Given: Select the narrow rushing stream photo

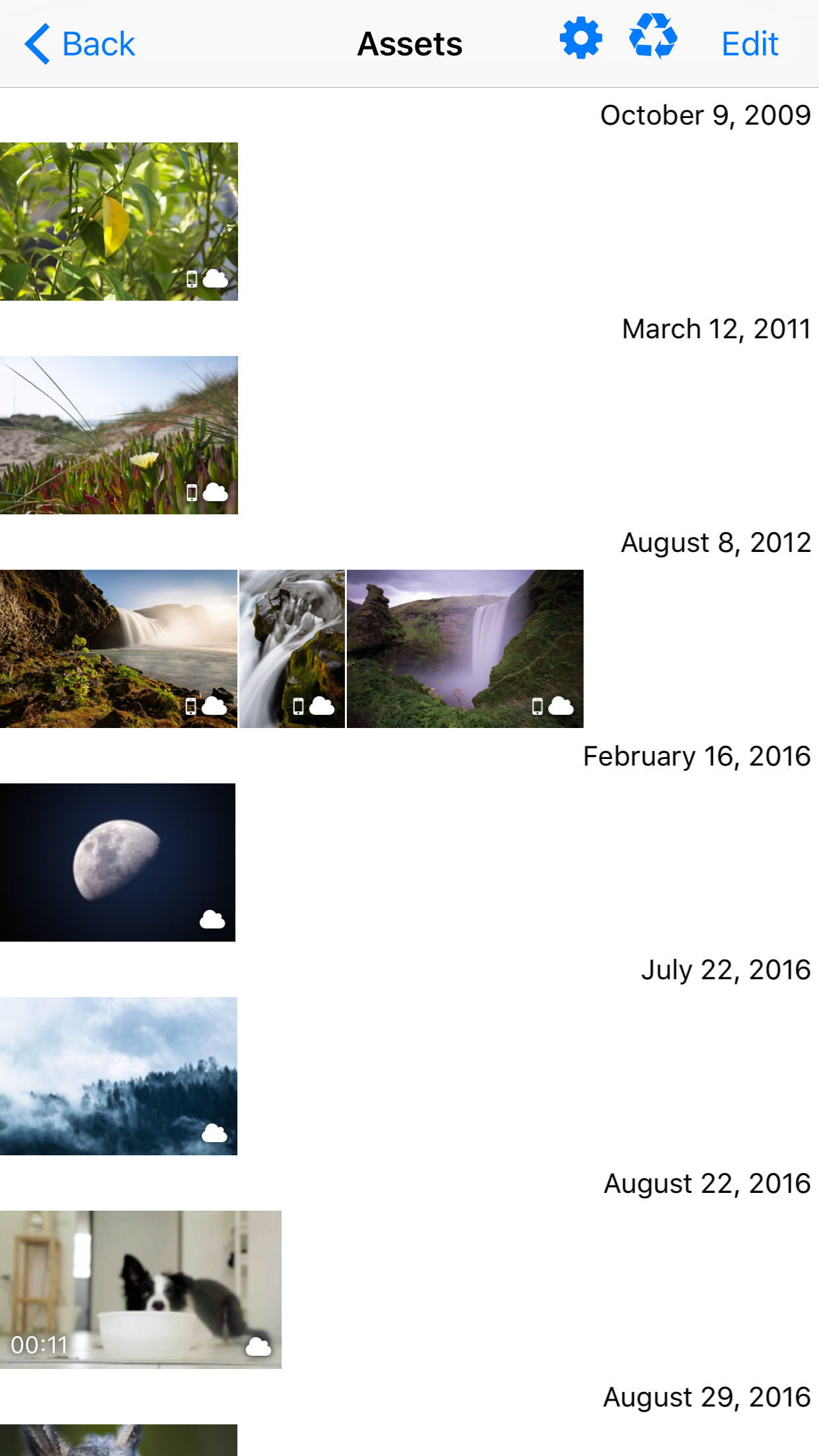Looking at the screenshot, I should coord(292,649).
